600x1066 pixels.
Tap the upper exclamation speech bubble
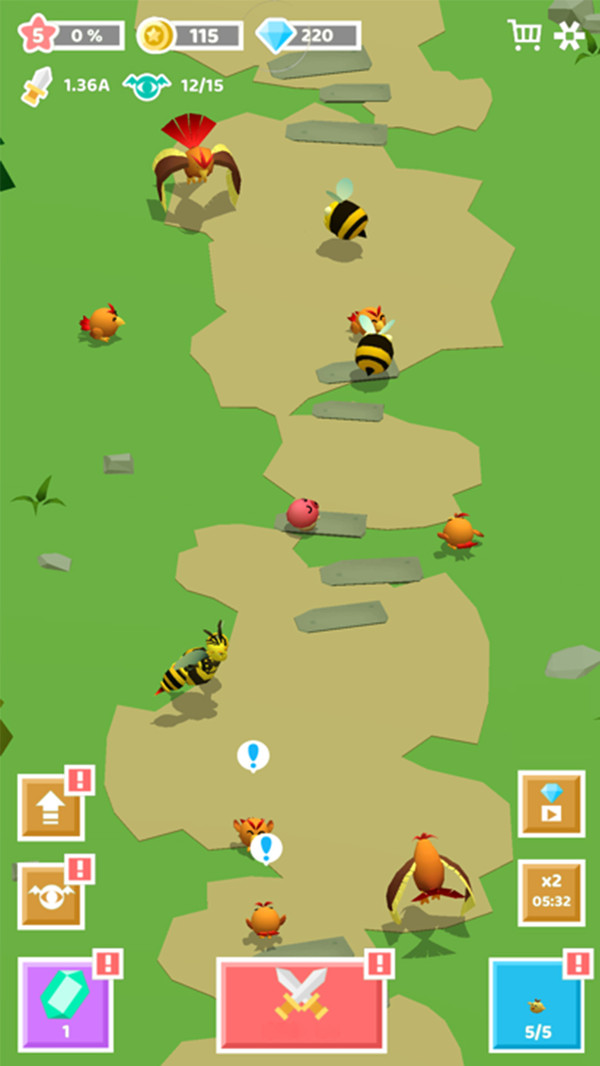coord(253,755)
